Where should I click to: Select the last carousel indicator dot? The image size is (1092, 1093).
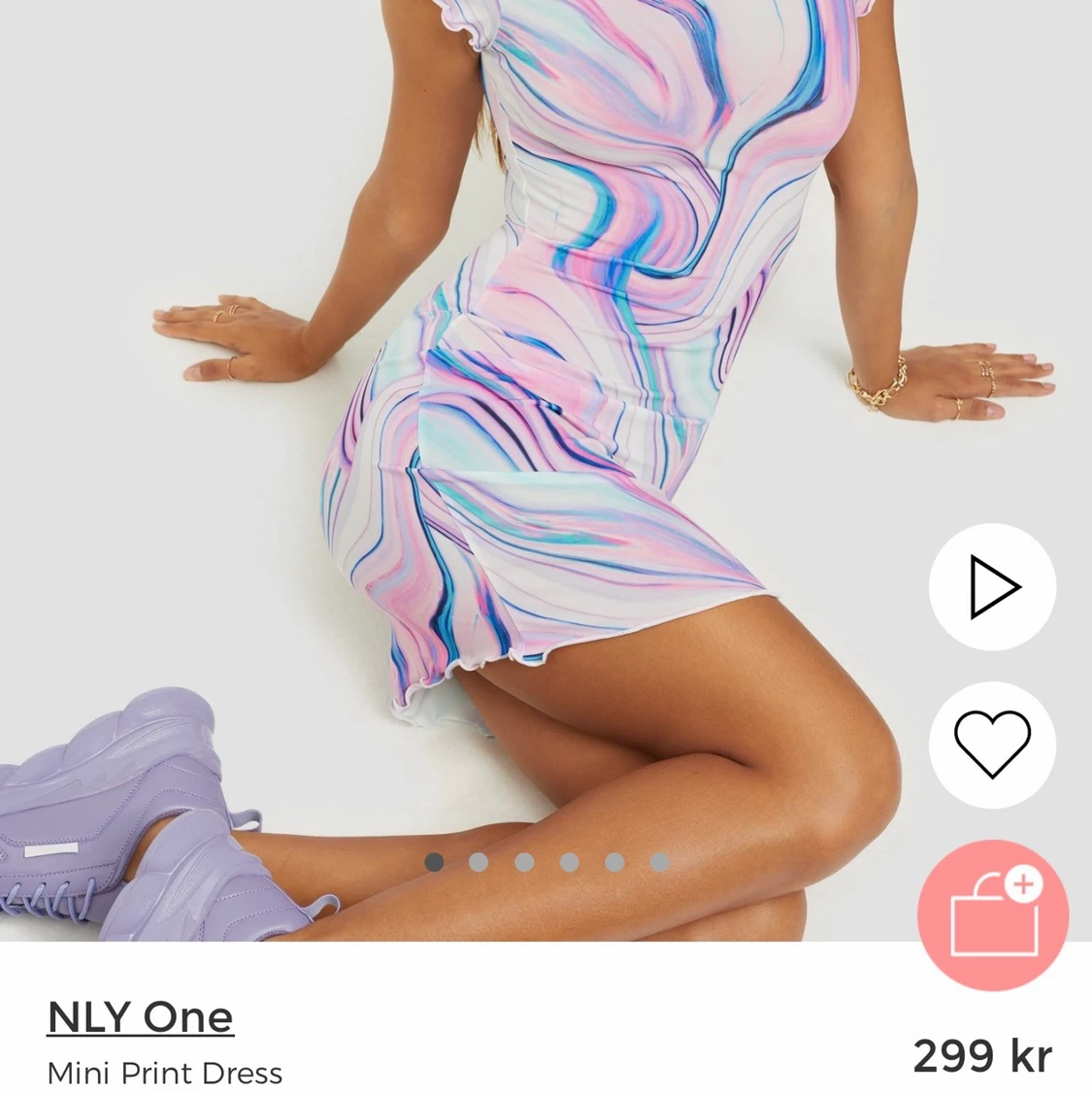click(x=659, y=860)
